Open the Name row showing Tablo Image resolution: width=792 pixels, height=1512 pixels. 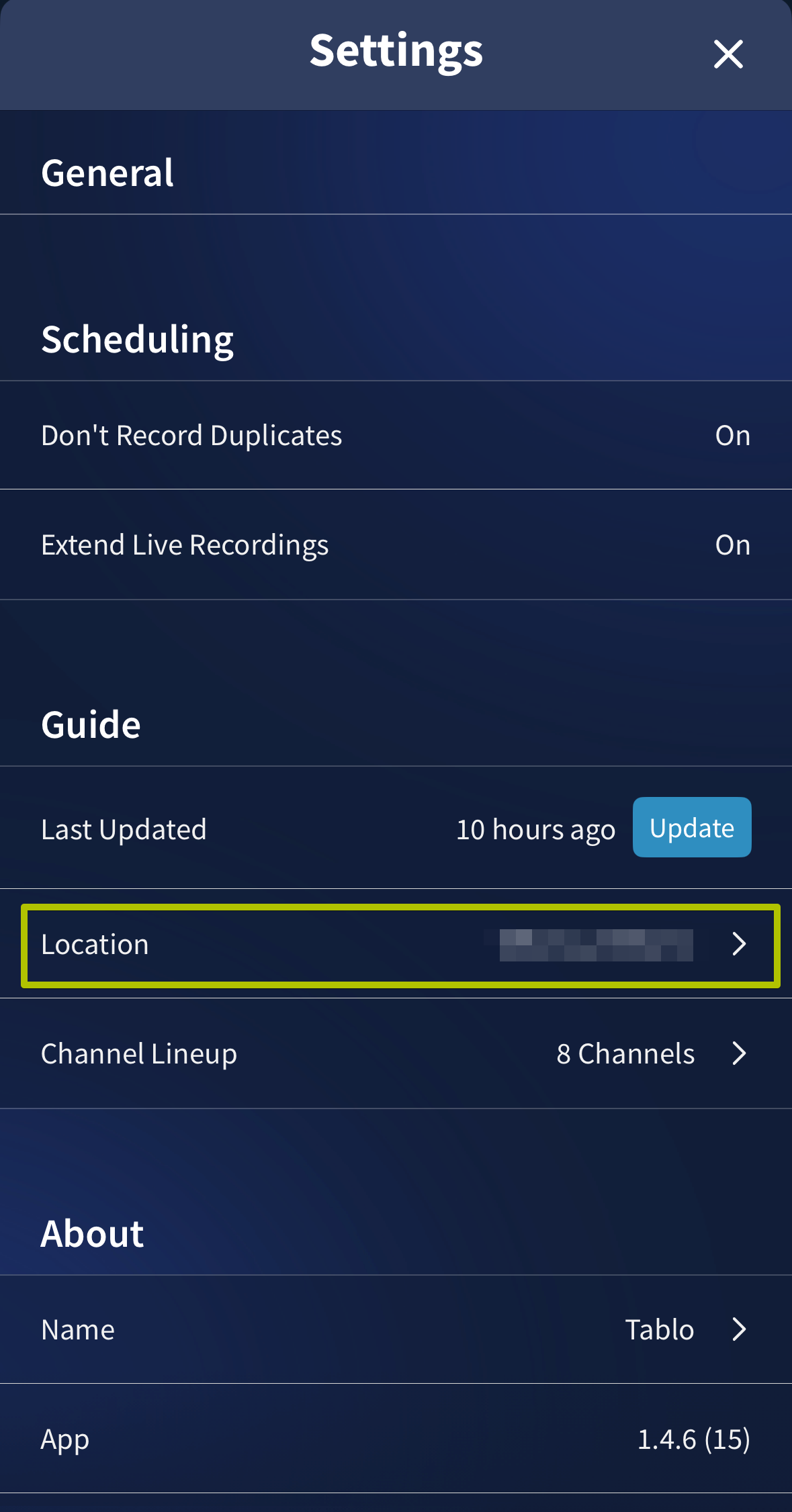pyautogui.click(x=396, y=1329)
